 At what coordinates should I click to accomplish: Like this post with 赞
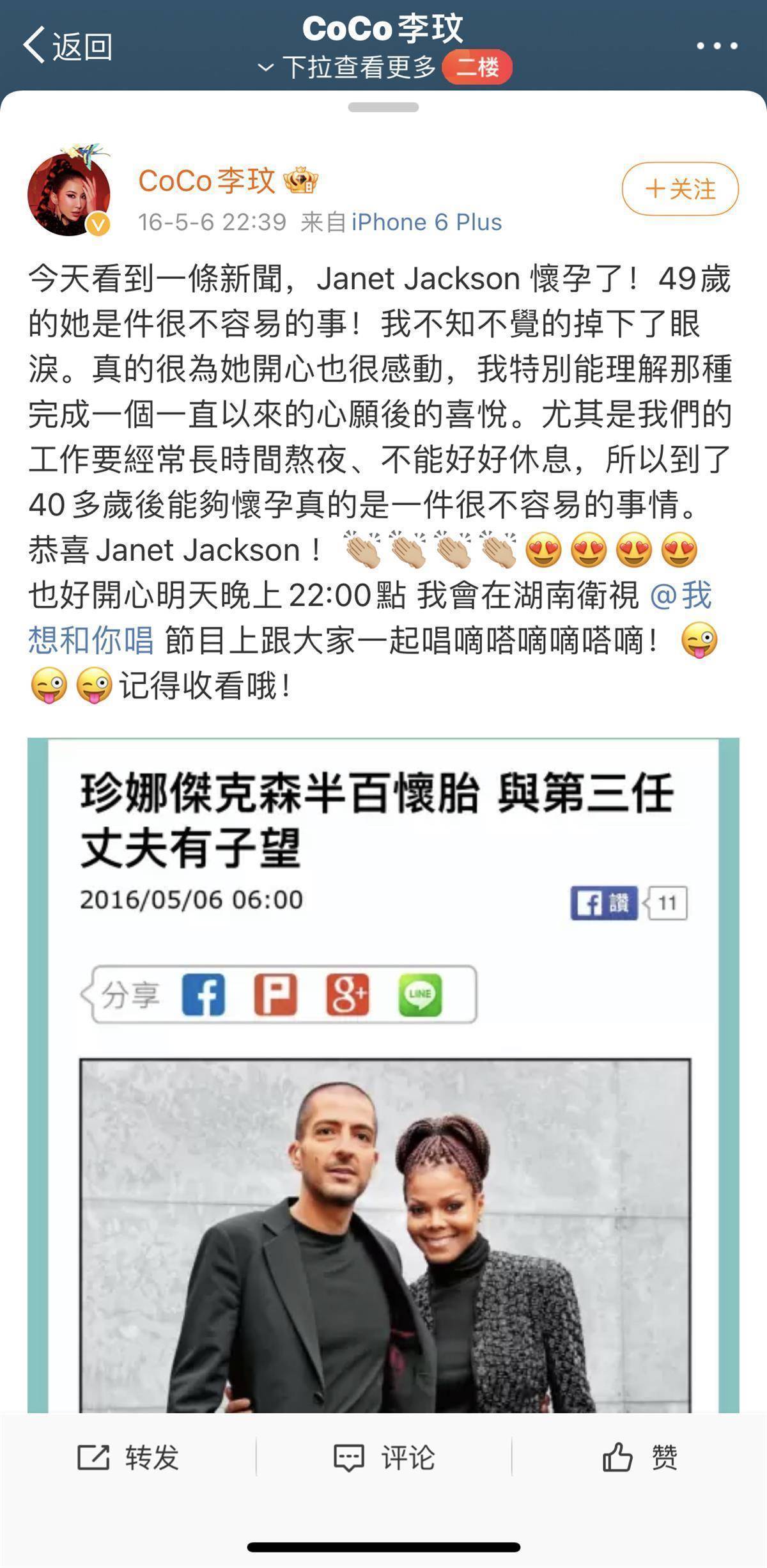639,1458
